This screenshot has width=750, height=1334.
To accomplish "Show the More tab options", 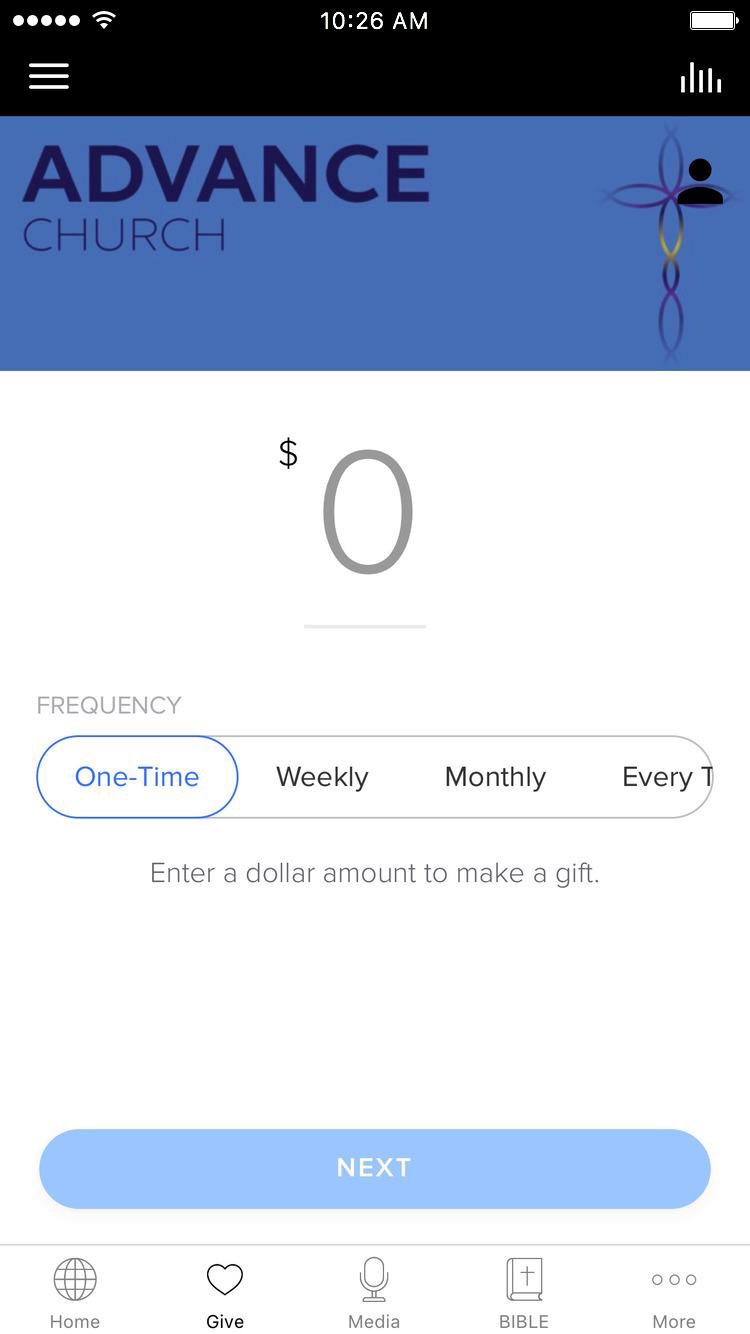I will click(x=674, y=1293).
